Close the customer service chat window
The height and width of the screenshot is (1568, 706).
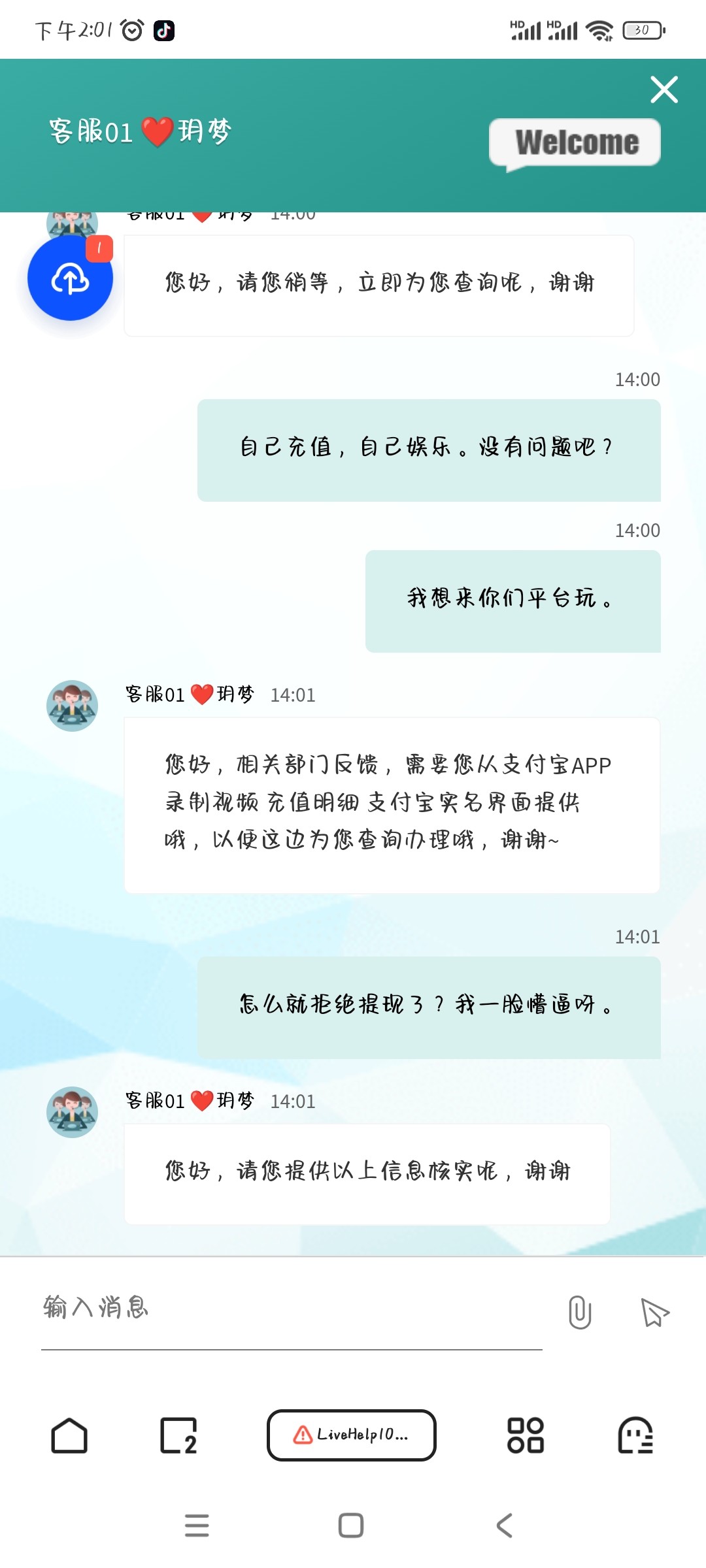click(664, 90)
